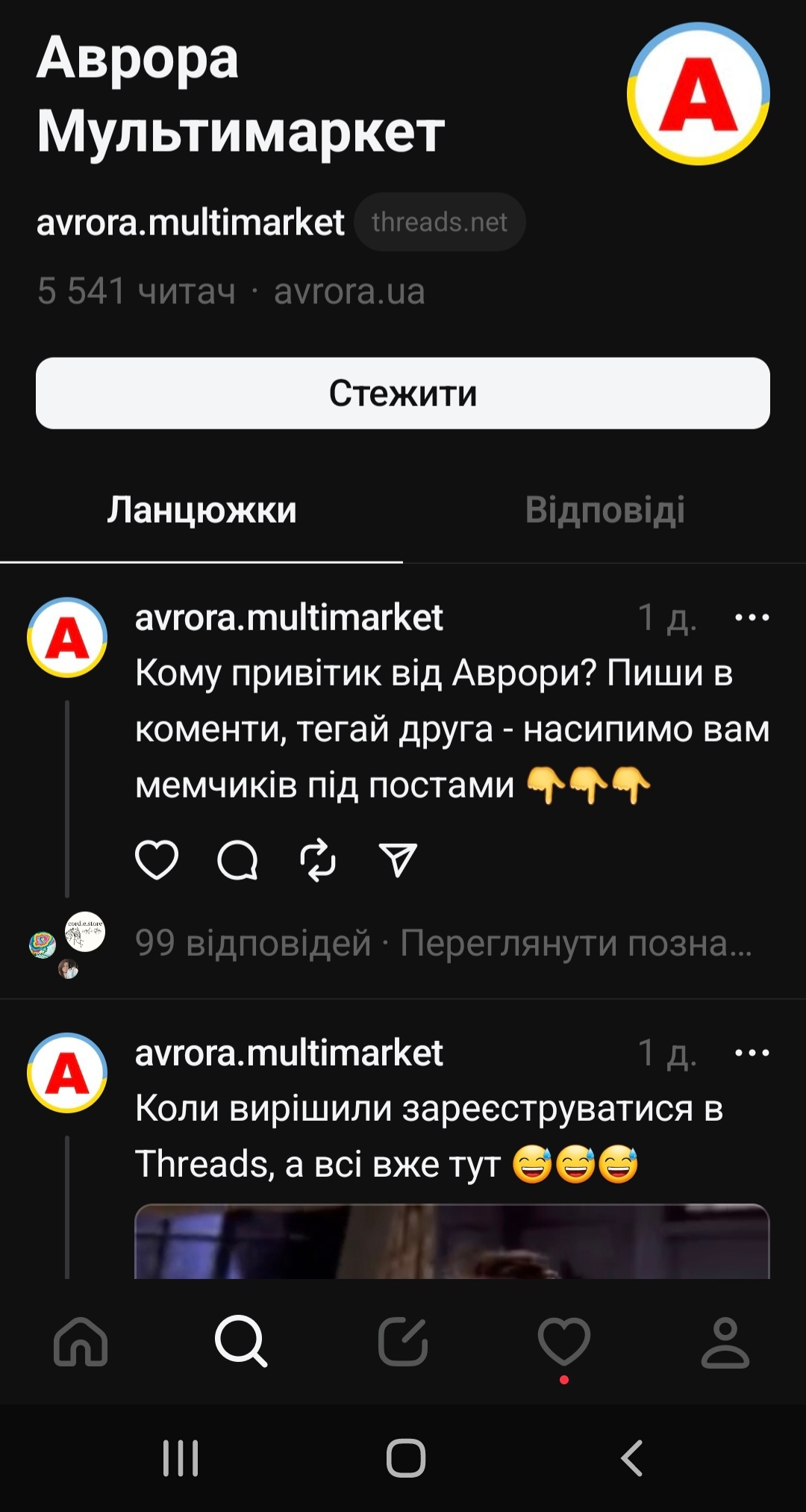Tap the system back button
The height and width of the screenshot is (1512, 806).
pyautogui.click(x=632, y=1457)
